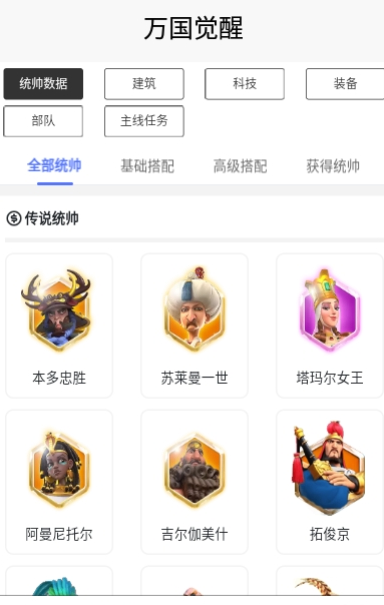This screenshot has height=605, width=384.
Task: Switch to the 基础搭配 tab
Action: 147,166
